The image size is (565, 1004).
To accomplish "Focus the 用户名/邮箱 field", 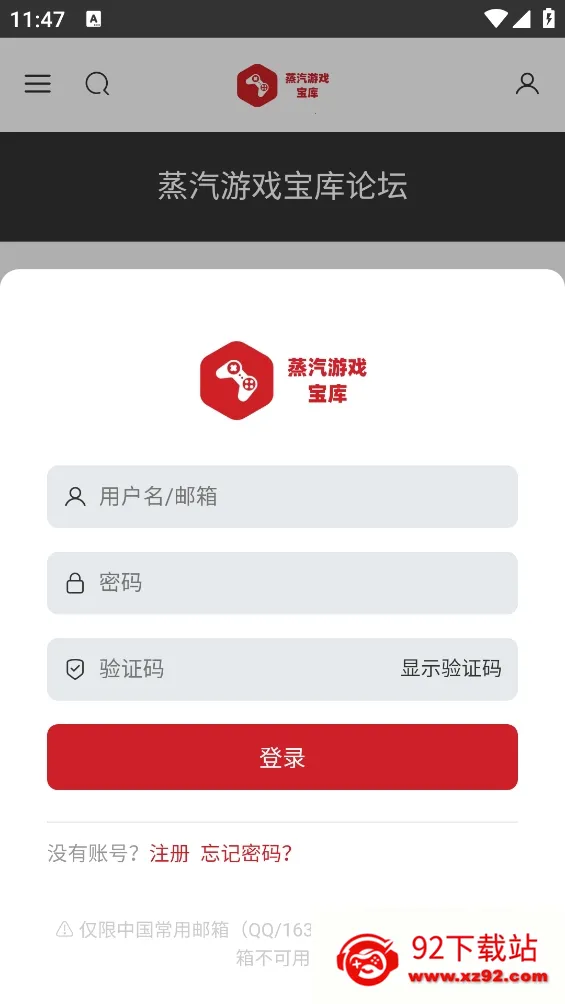I will tap(282, 496).
